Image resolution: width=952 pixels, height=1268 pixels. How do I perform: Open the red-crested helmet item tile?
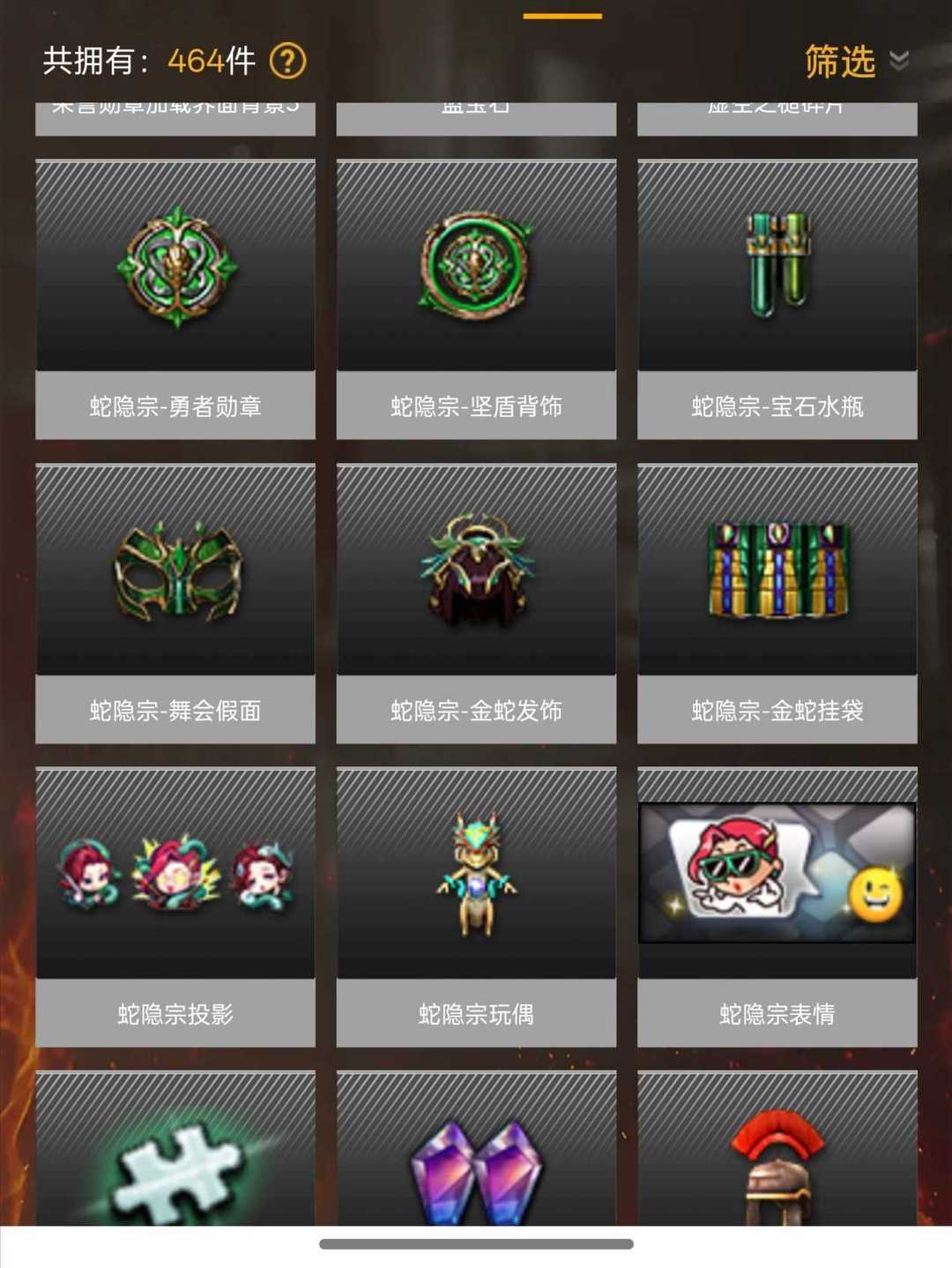tap(777, 1155)
